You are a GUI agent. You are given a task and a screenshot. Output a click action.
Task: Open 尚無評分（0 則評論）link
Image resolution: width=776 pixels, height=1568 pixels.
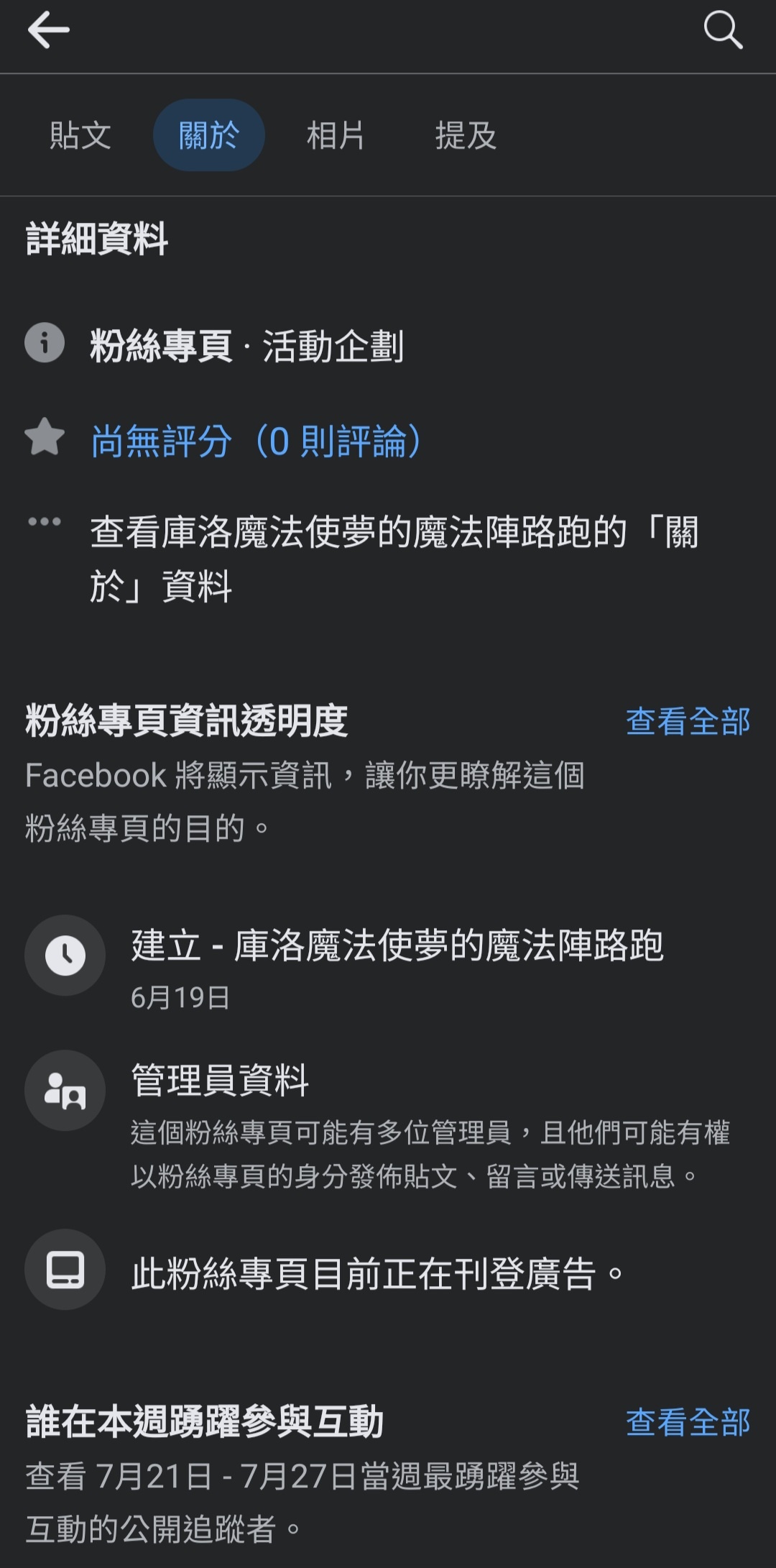[257, 441]
